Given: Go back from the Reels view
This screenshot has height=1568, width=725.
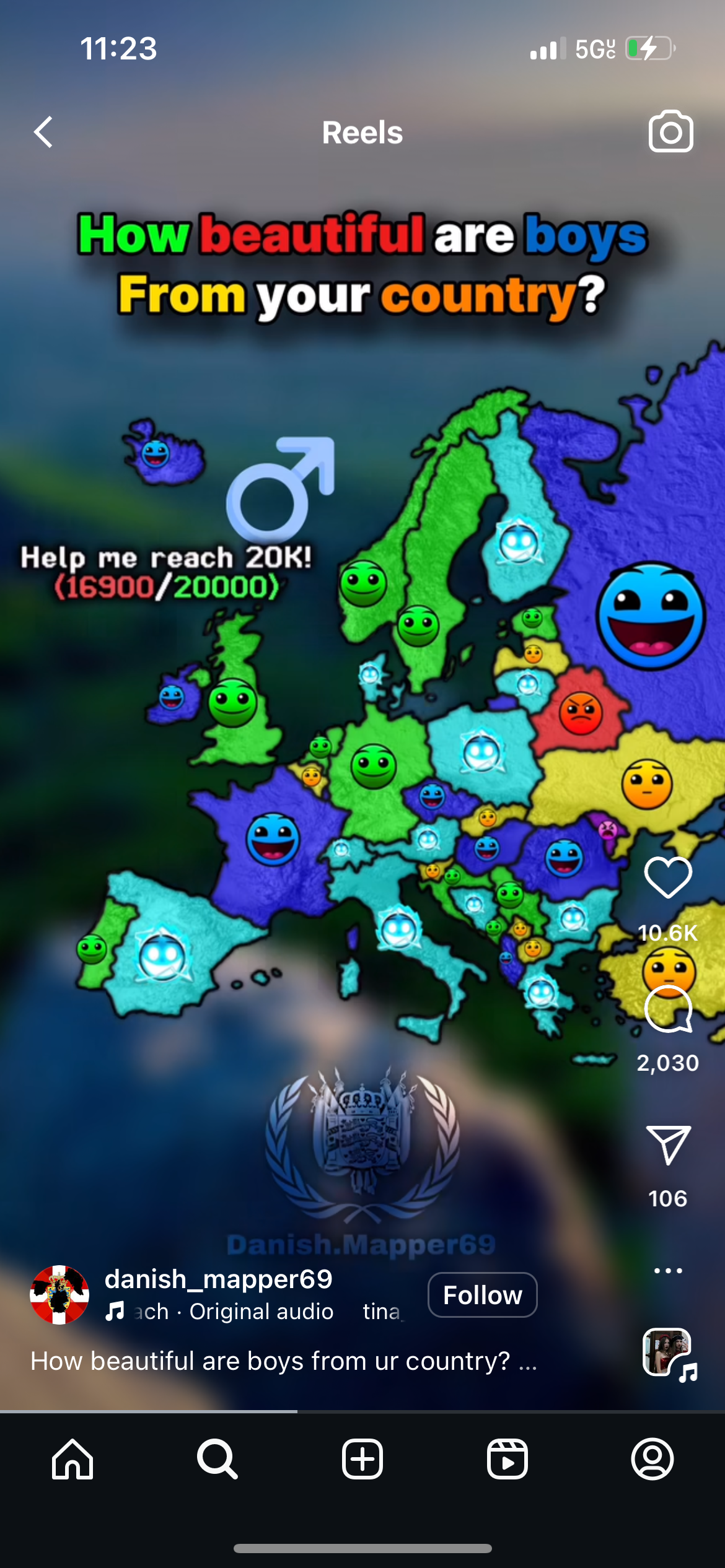Looking at the screenshot, I should [x=43, y=133].
